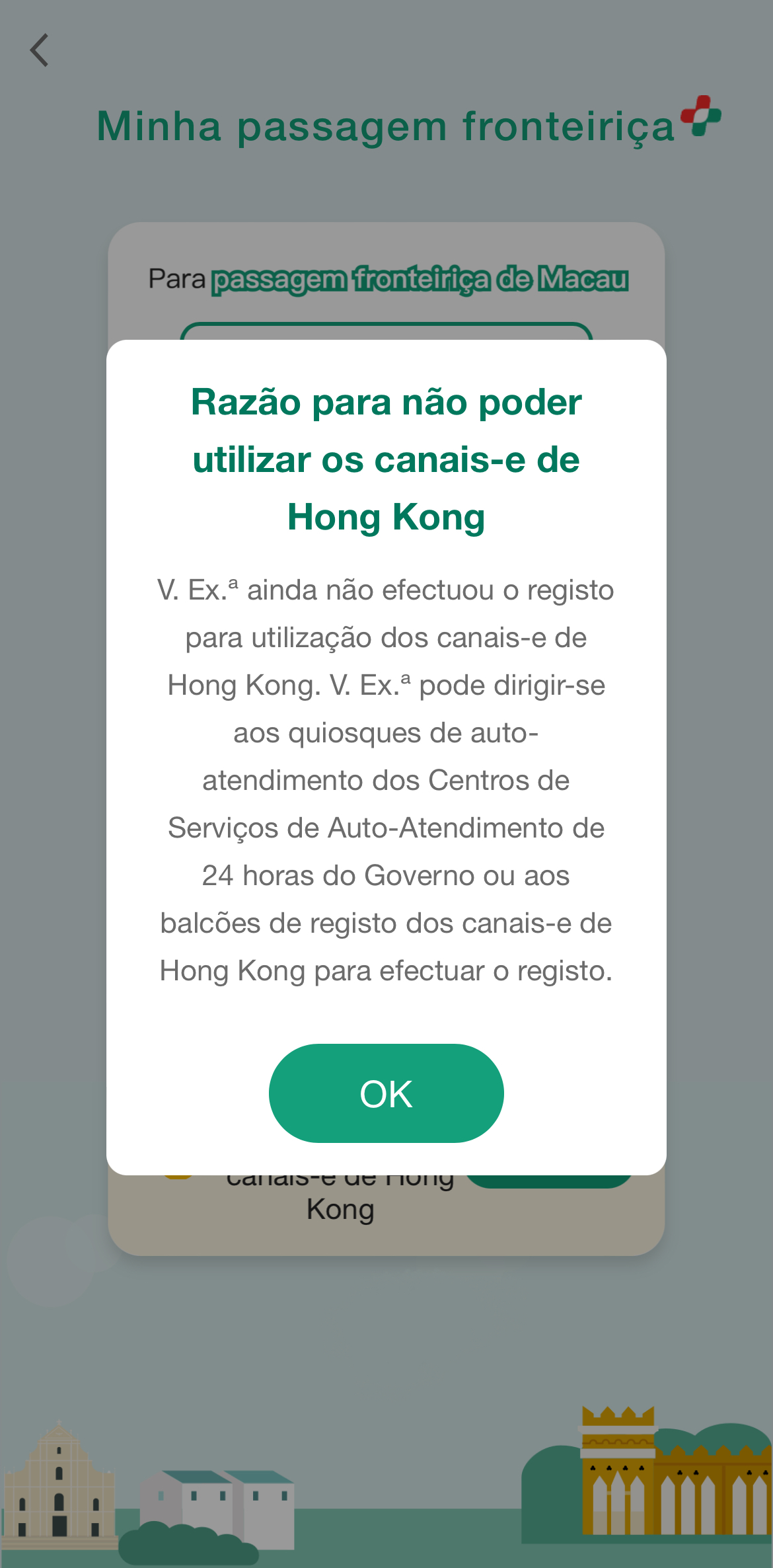Confirm the dialog with OK
The height and width of the screenshot is (1568, 773).
(x=386, y=1093)
